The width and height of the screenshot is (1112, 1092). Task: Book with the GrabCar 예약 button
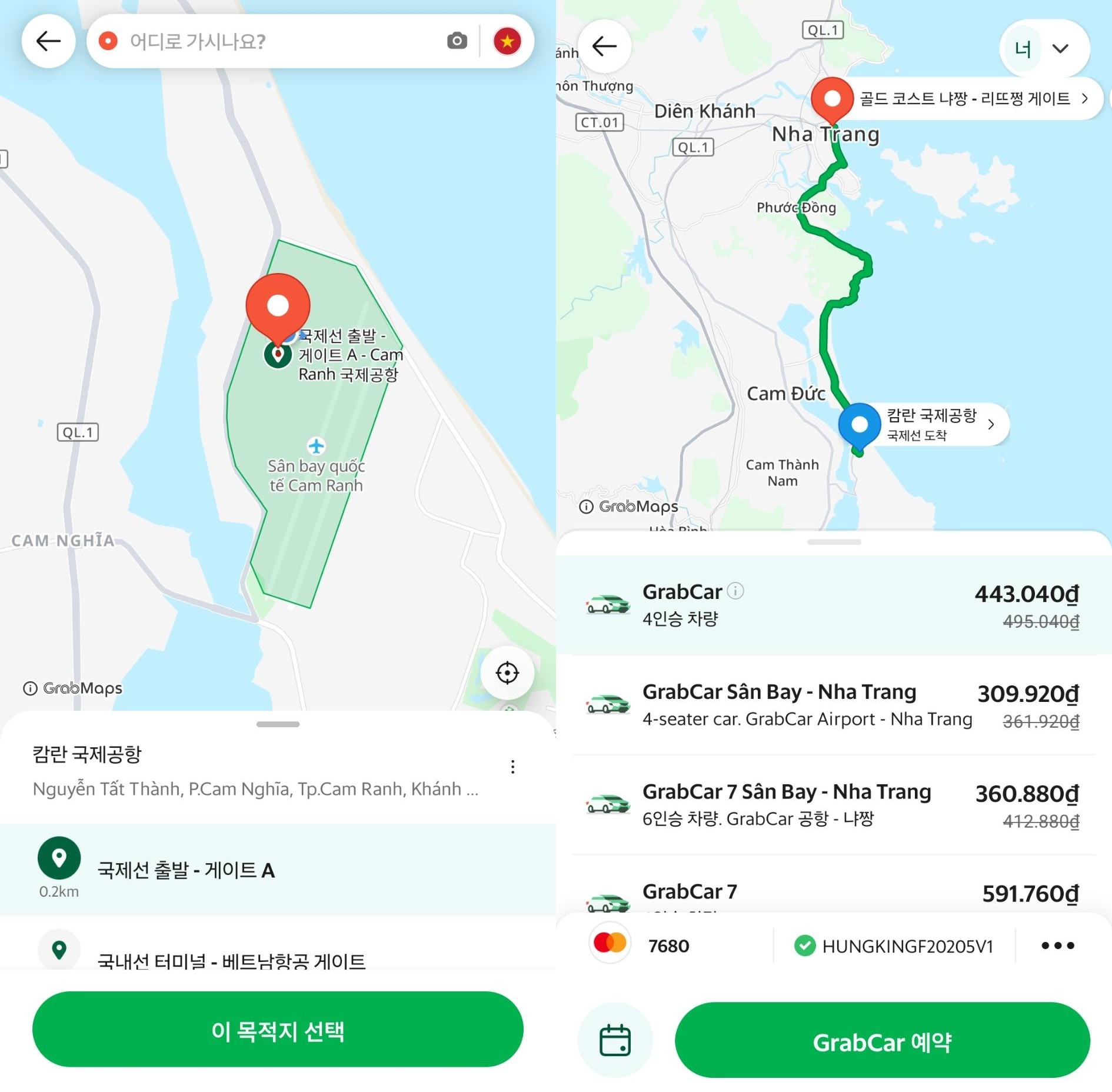click(881, 1041)
